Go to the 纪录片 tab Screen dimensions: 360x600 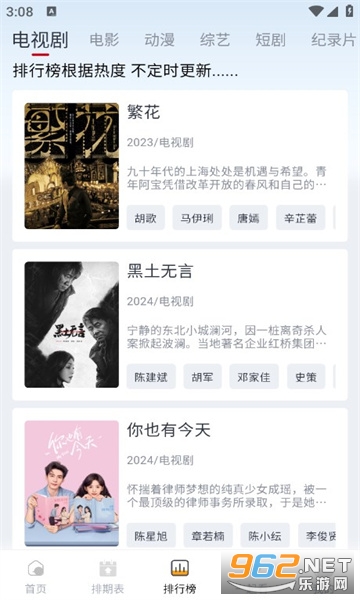coord(333,40)
